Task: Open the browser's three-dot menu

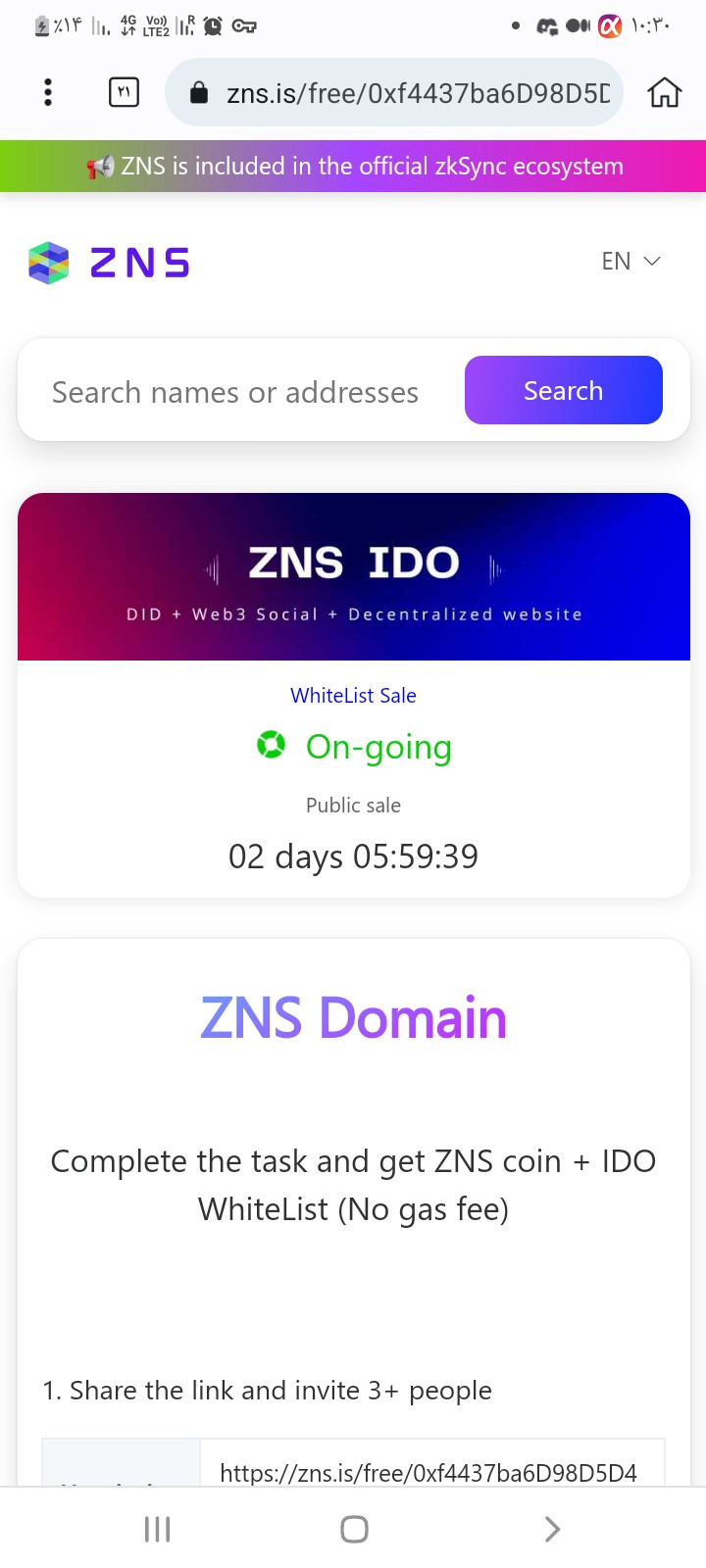Action: [48, 92]
